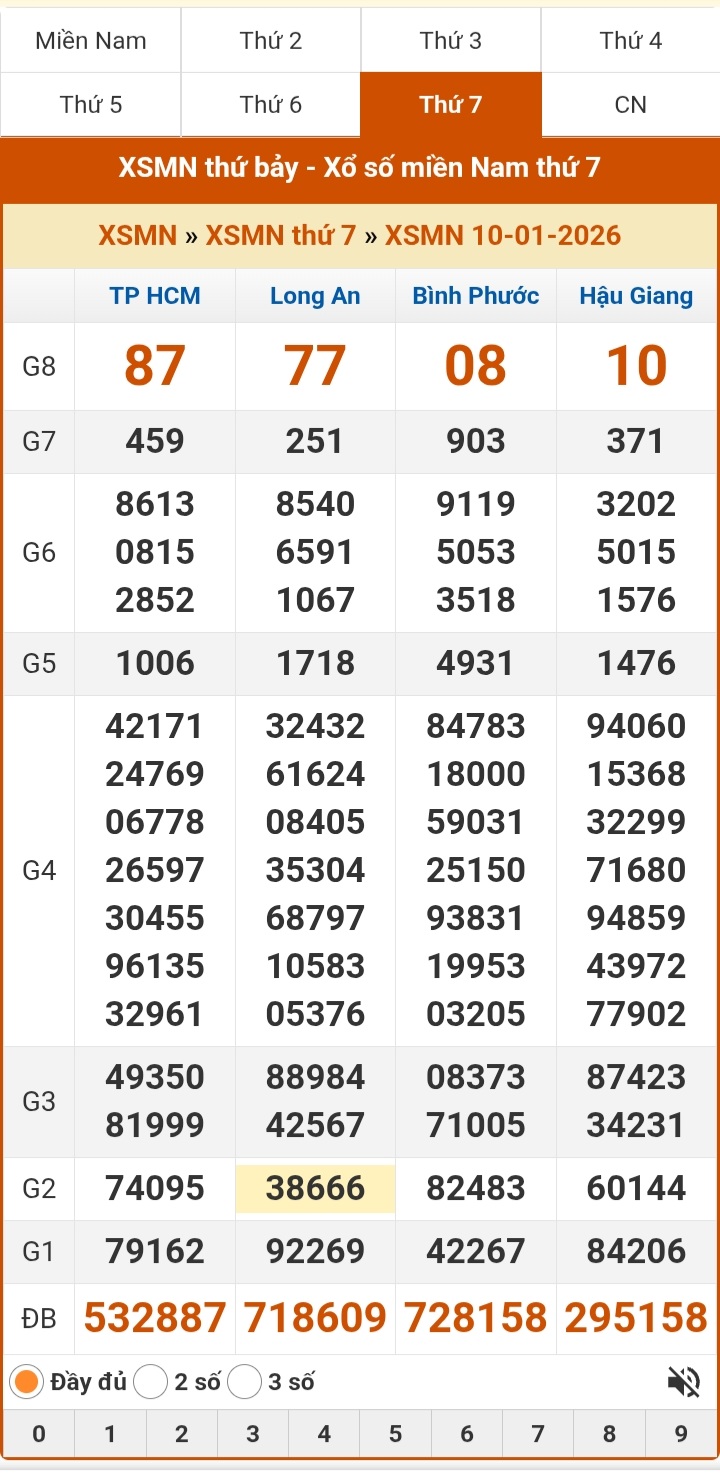The image size is (720, 1479).
Task: Open the XSMN breadcrumb link
Action: click(x=137, y=236)
